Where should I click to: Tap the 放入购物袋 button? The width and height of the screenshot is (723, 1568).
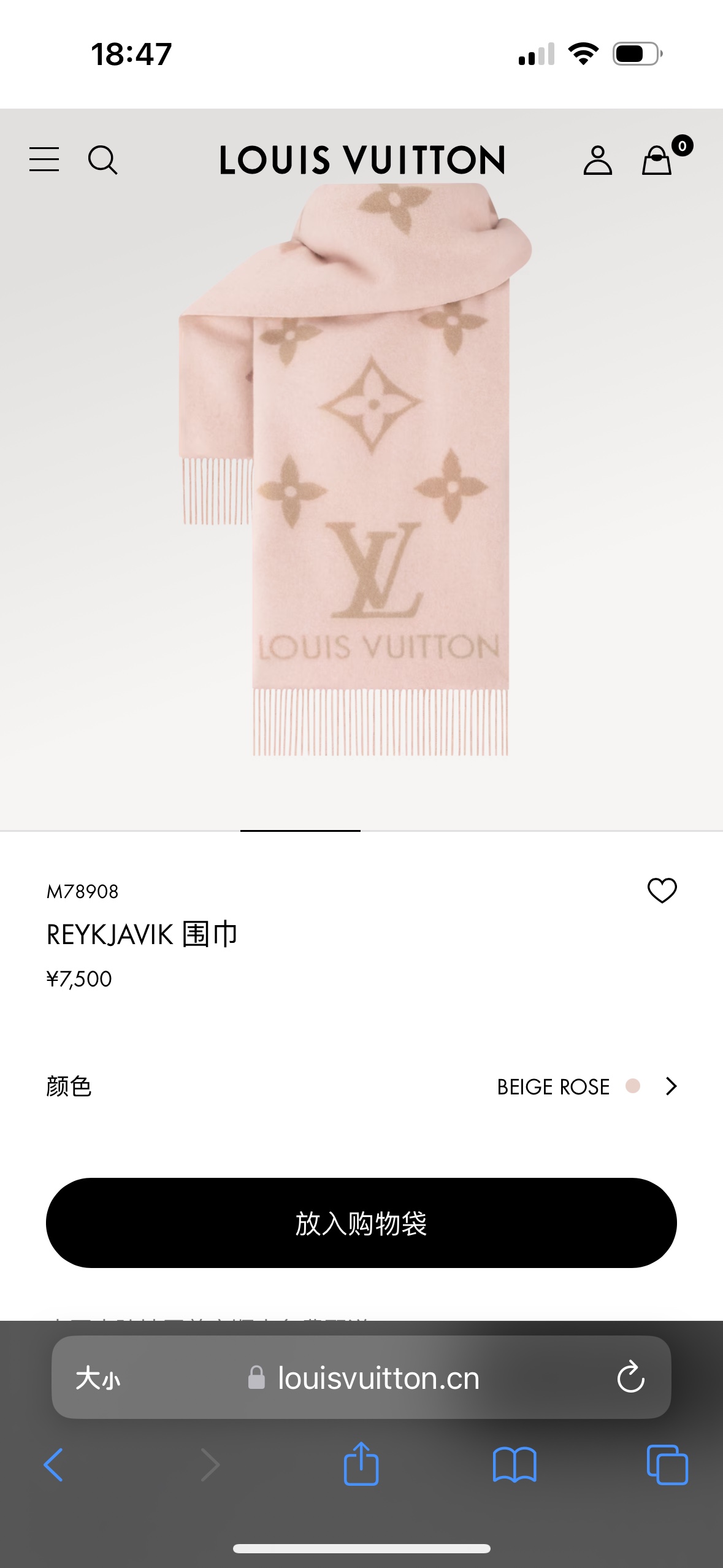pyautogui.click(x=361, y=1223)
